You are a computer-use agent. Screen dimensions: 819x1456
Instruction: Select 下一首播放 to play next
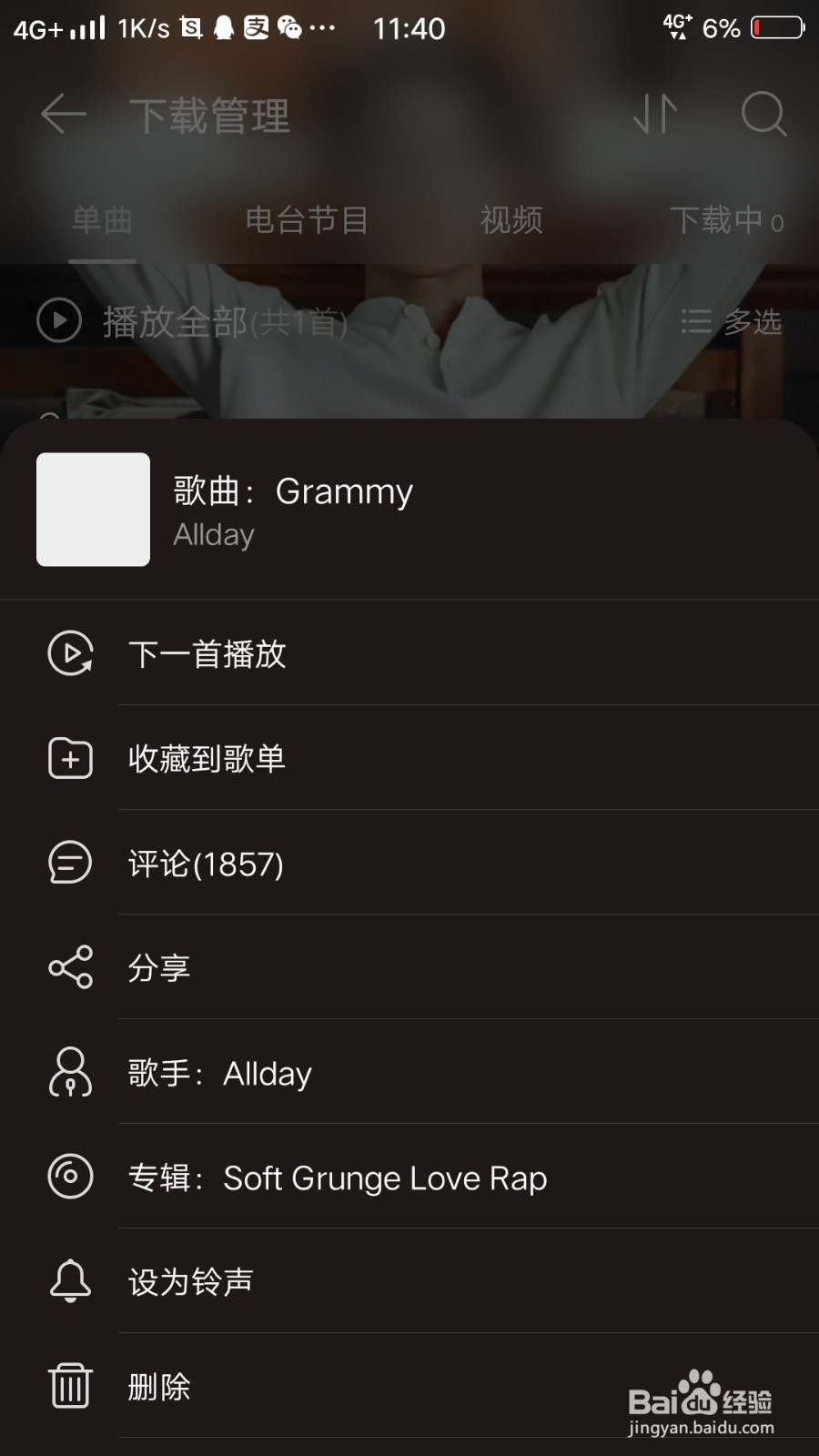[x=207, y=653]
